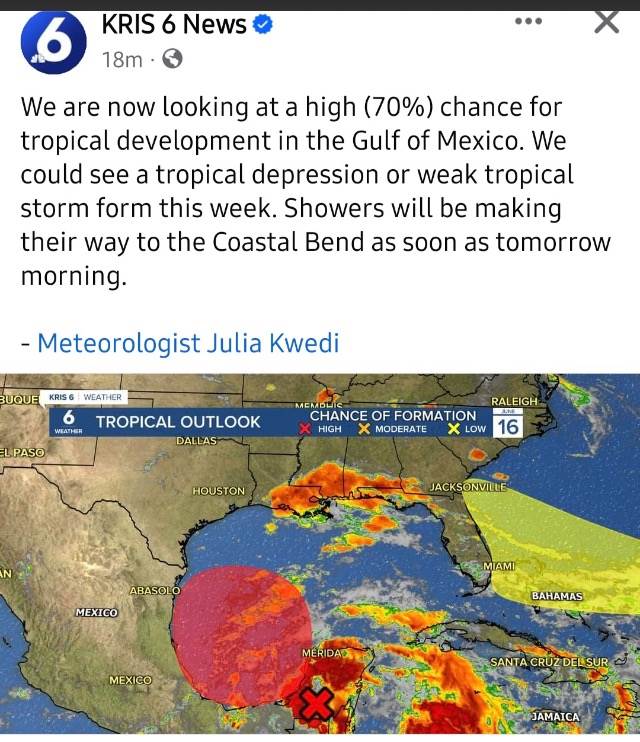The width and height of the screenshot is (640, 742).
Task: Open the post's three-dot options menu
Action: [527, 21]
